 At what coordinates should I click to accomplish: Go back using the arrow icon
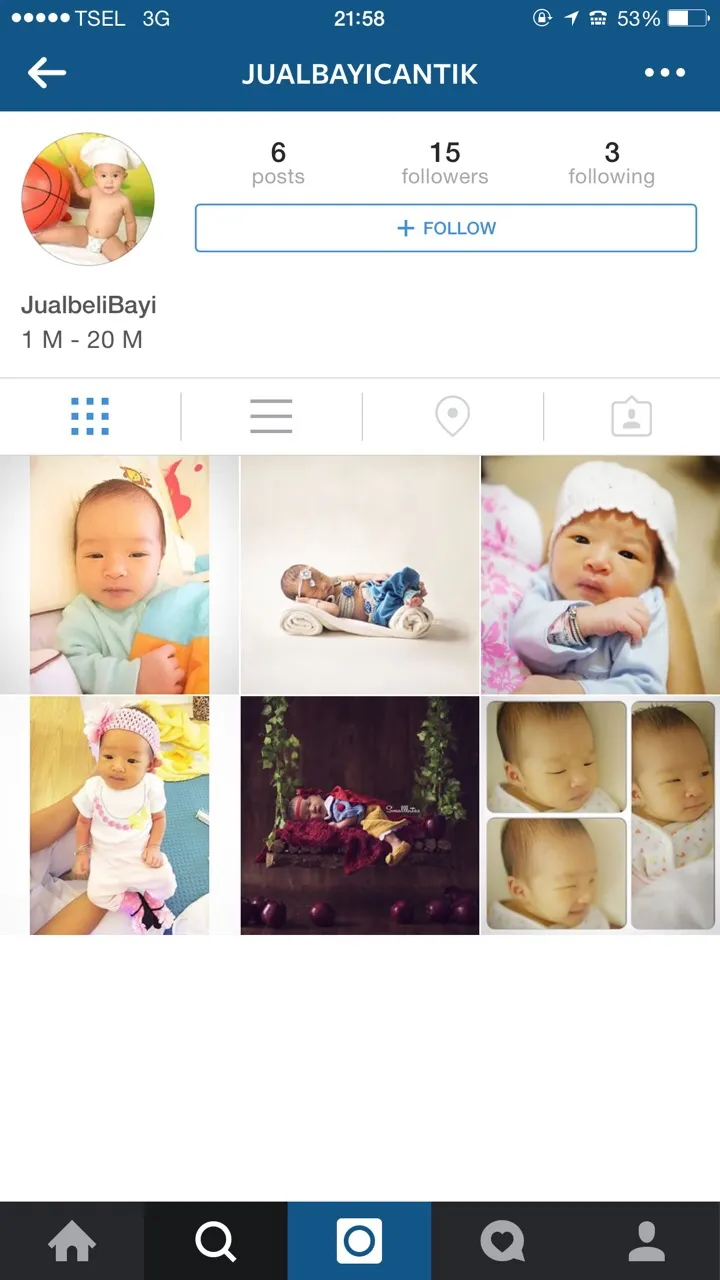coord(46,73)
